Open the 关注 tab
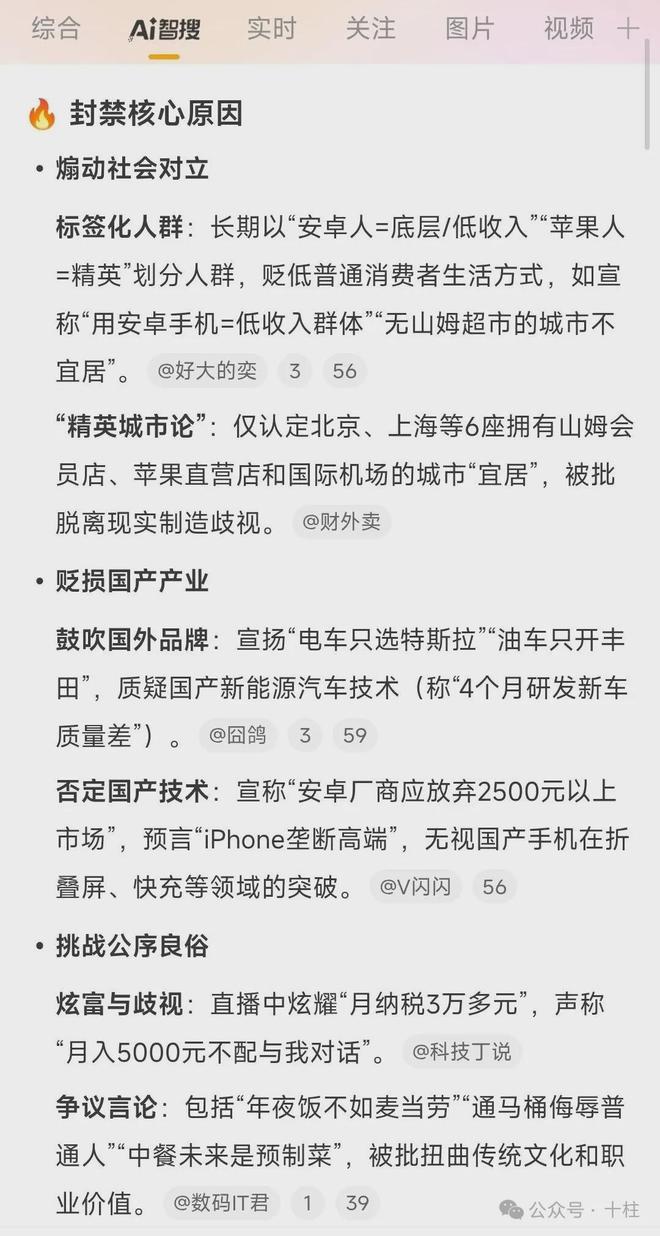This screenshot has height=1236, width=660. (x=370, y=29)
